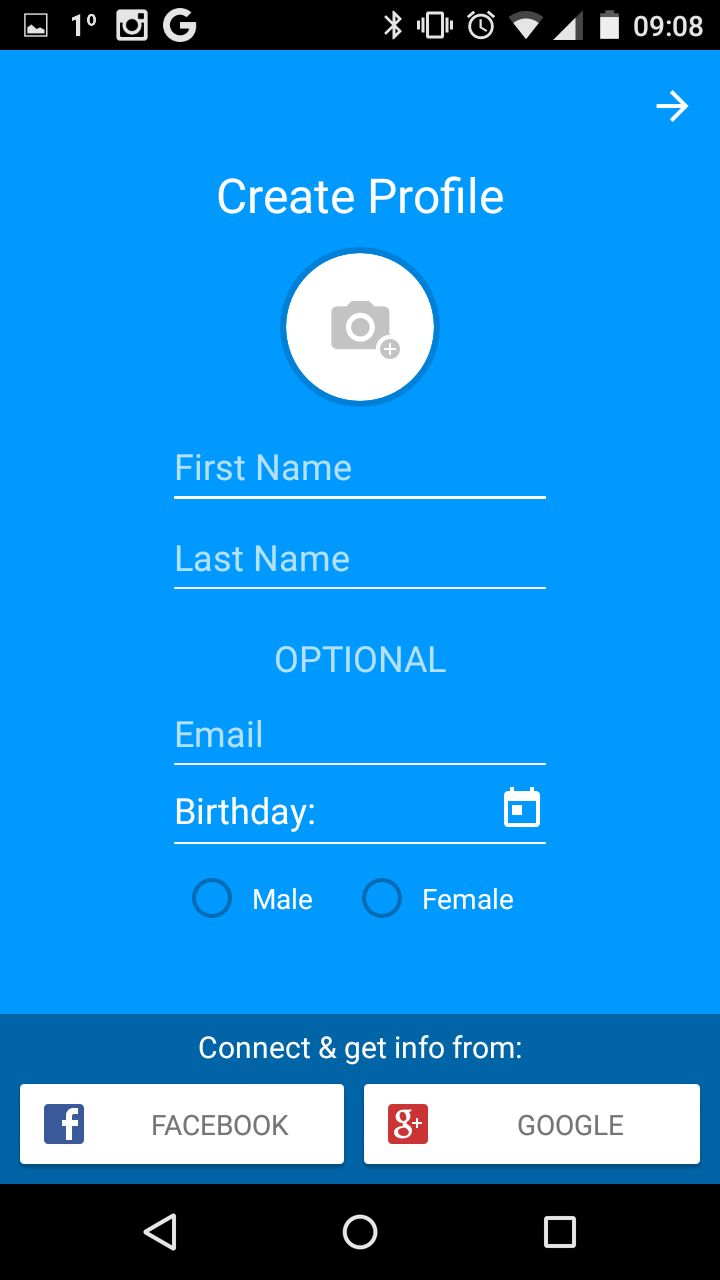The width and height of the screenshot is (720, 1280).
Task: Add a profile photo
Action: click(x=360, y=327)
